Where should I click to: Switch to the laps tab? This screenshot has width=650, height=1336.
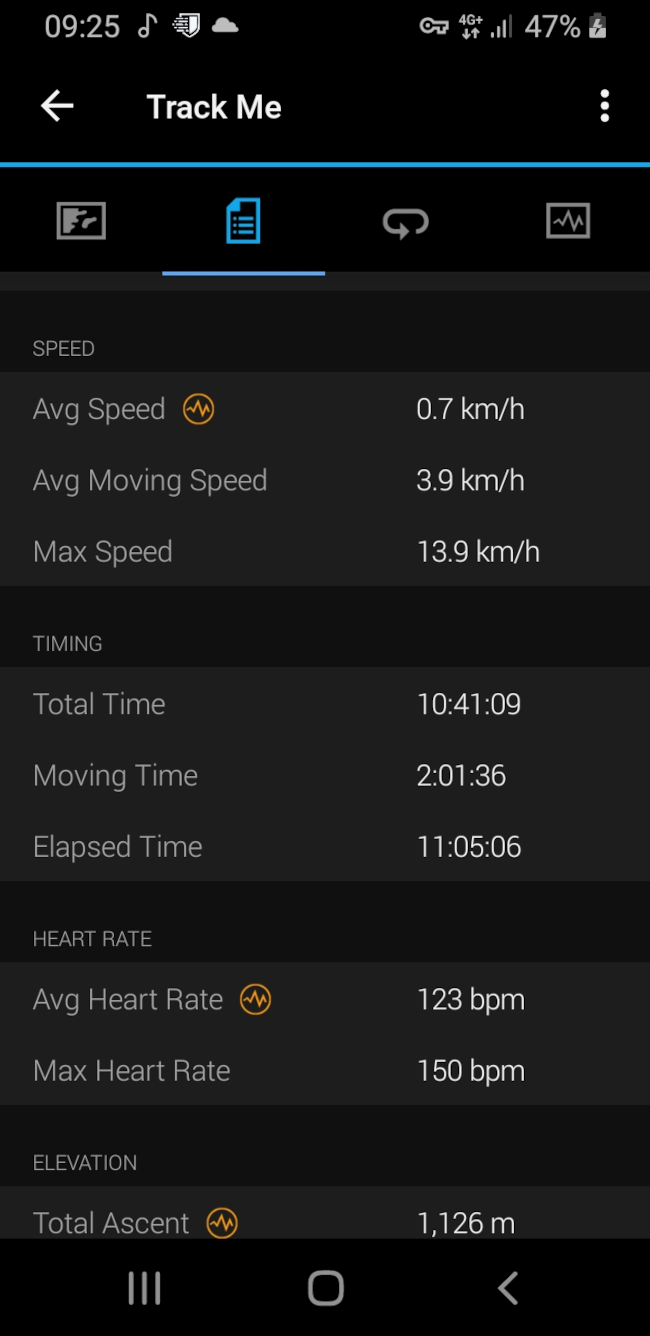point(405,221)
